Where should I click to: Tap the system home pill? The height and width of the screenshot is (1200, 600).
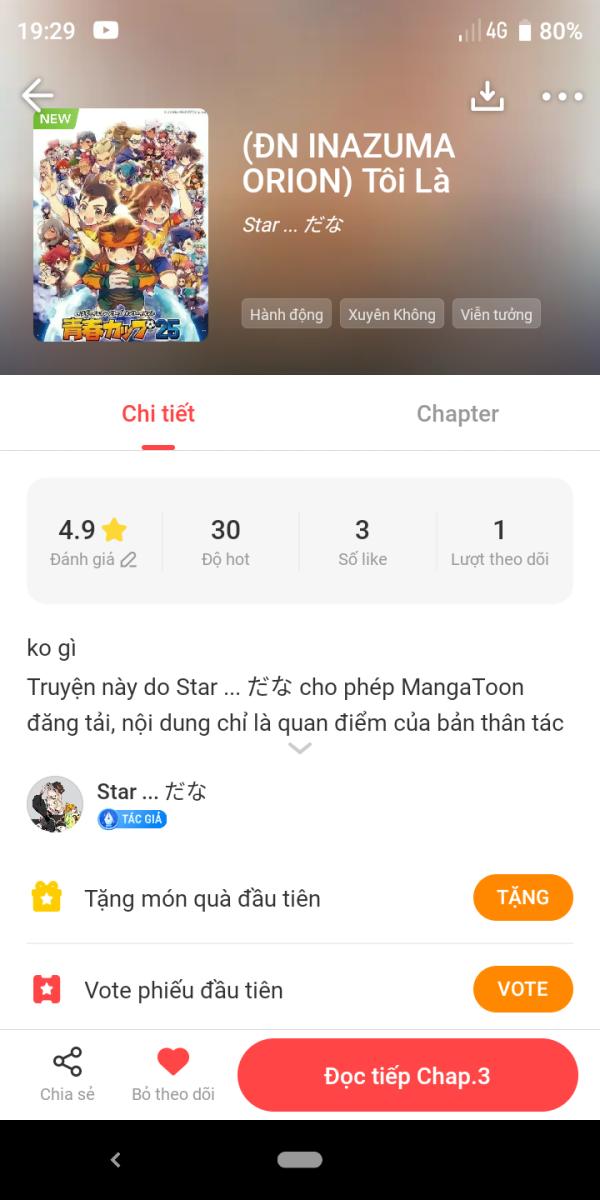pyautogui.click(x=300, y=1160)
